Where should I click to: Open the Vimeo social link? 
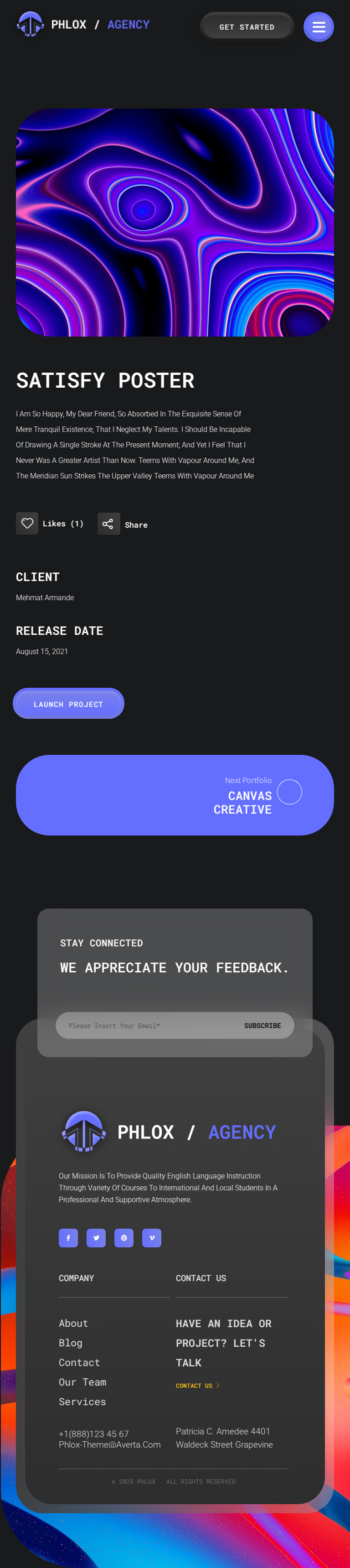coord(152,1237)
